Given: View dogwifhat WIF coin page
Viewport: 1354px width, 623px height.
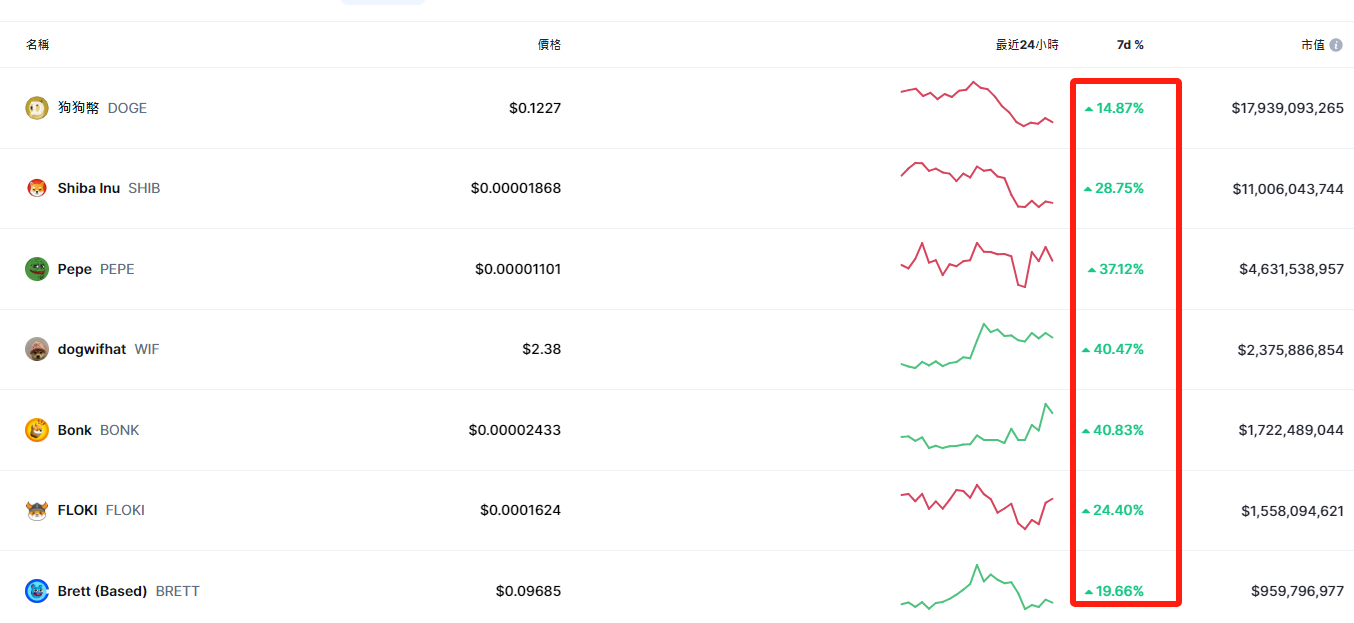Looking at the screenshot, I should [x=92, y=349].
